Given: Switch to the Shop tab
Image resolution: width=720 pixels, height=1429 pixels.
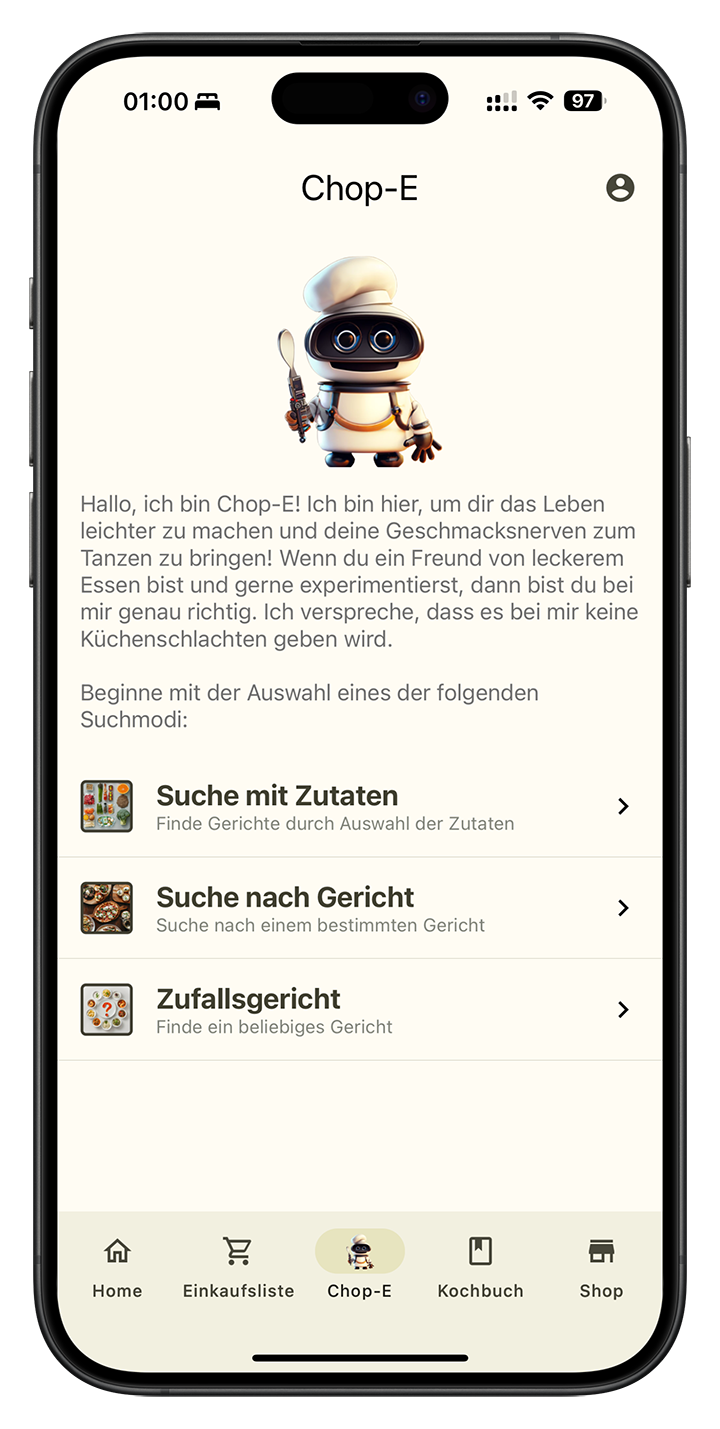Looking at the screenshot, I should coord(601,1266).
